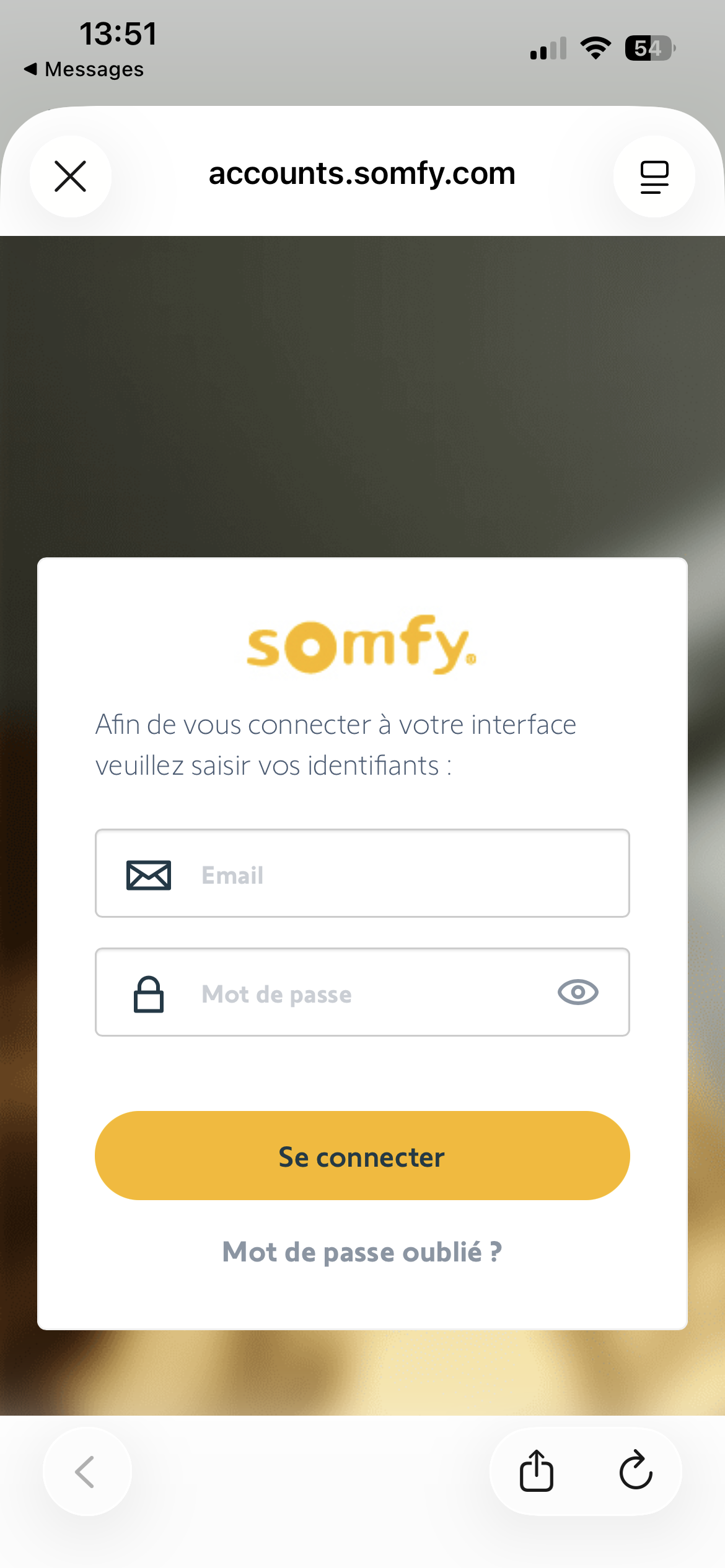Open the page reader options icon

click(654, 176)
